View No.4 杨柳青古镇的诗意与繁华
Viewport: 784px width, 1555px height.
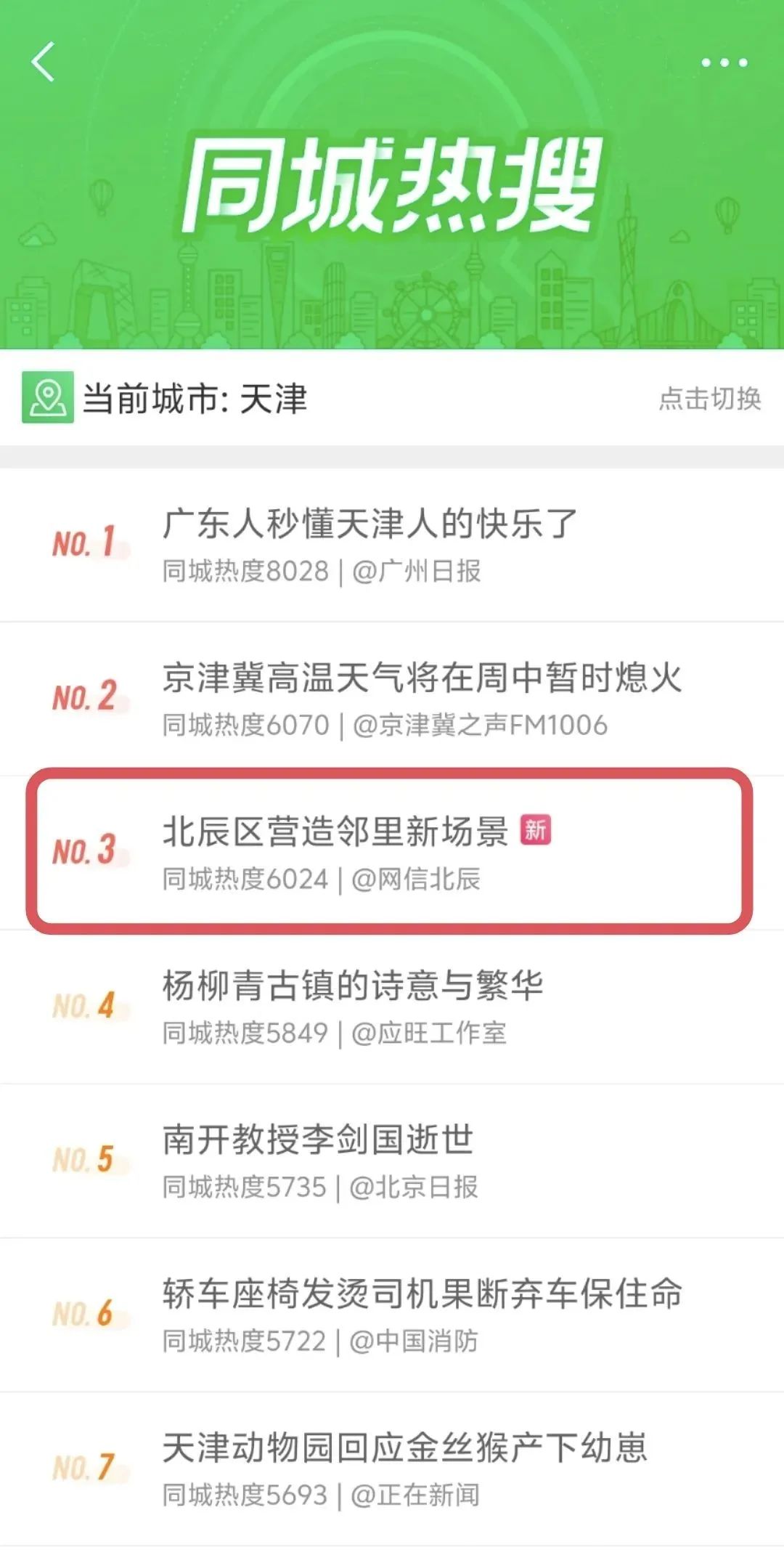[353, 987]
